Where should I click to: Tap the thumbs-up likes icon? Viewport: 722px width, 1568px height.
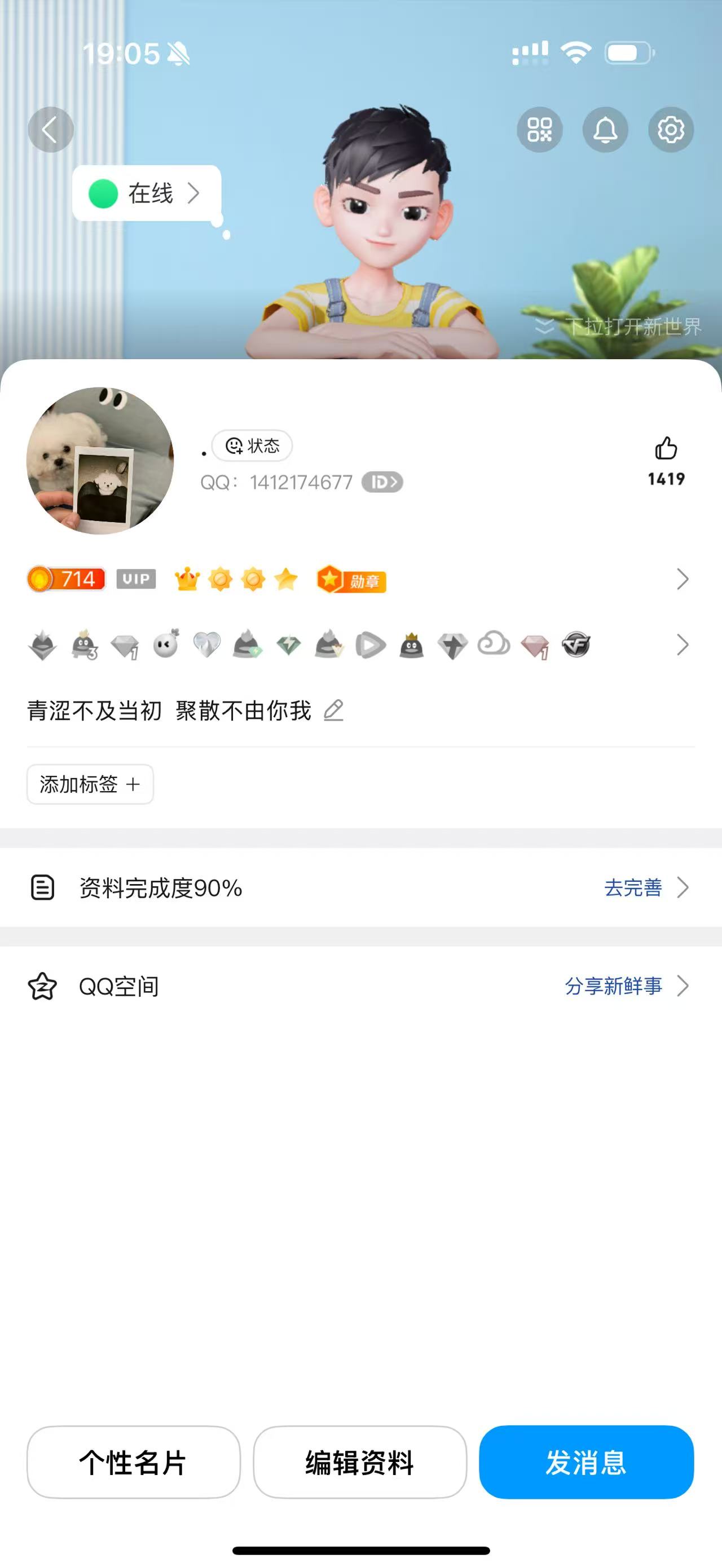[666, 449]
